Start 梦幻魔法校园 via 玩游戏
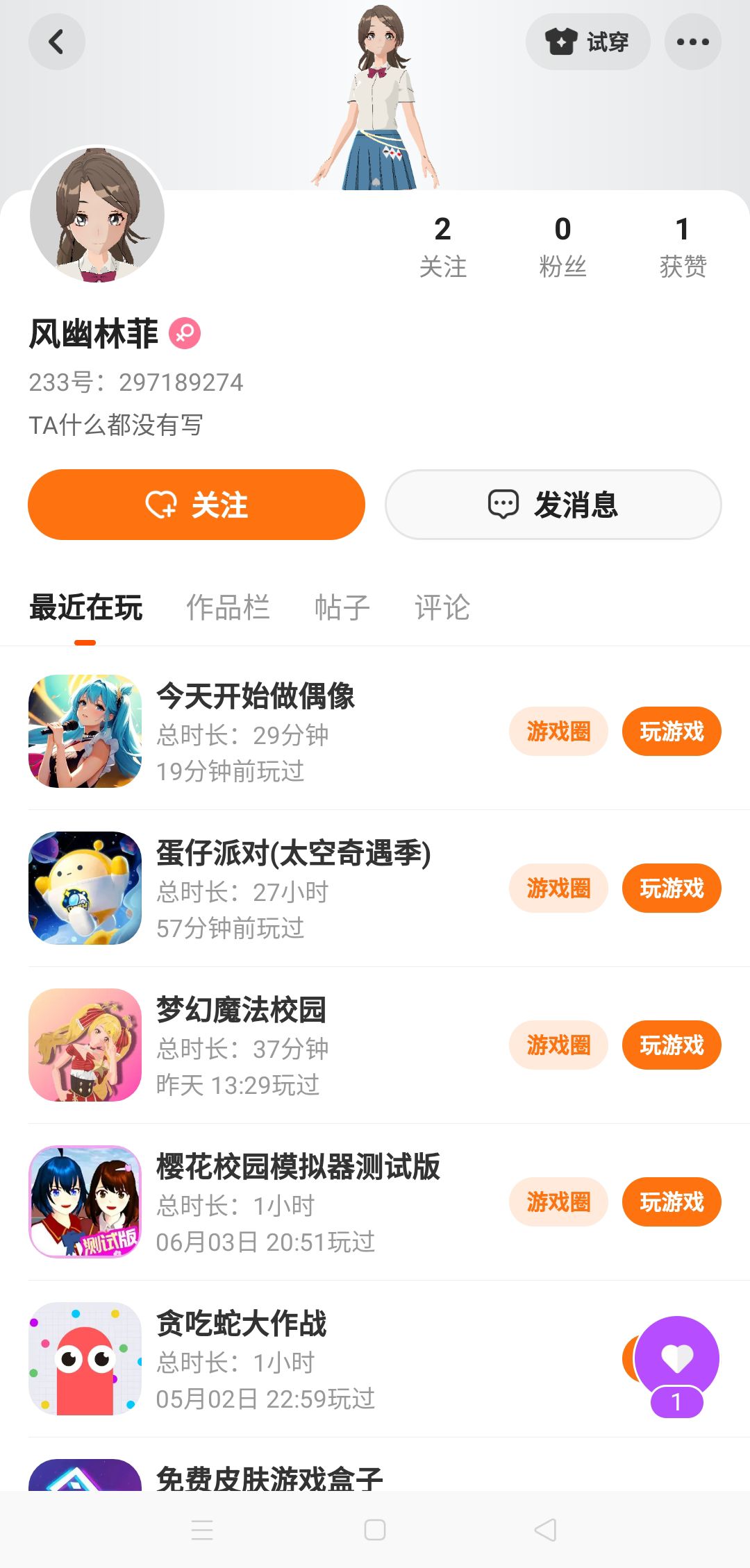The image size is (750, 1568). pyautogui.click(x=672, y=1045)
